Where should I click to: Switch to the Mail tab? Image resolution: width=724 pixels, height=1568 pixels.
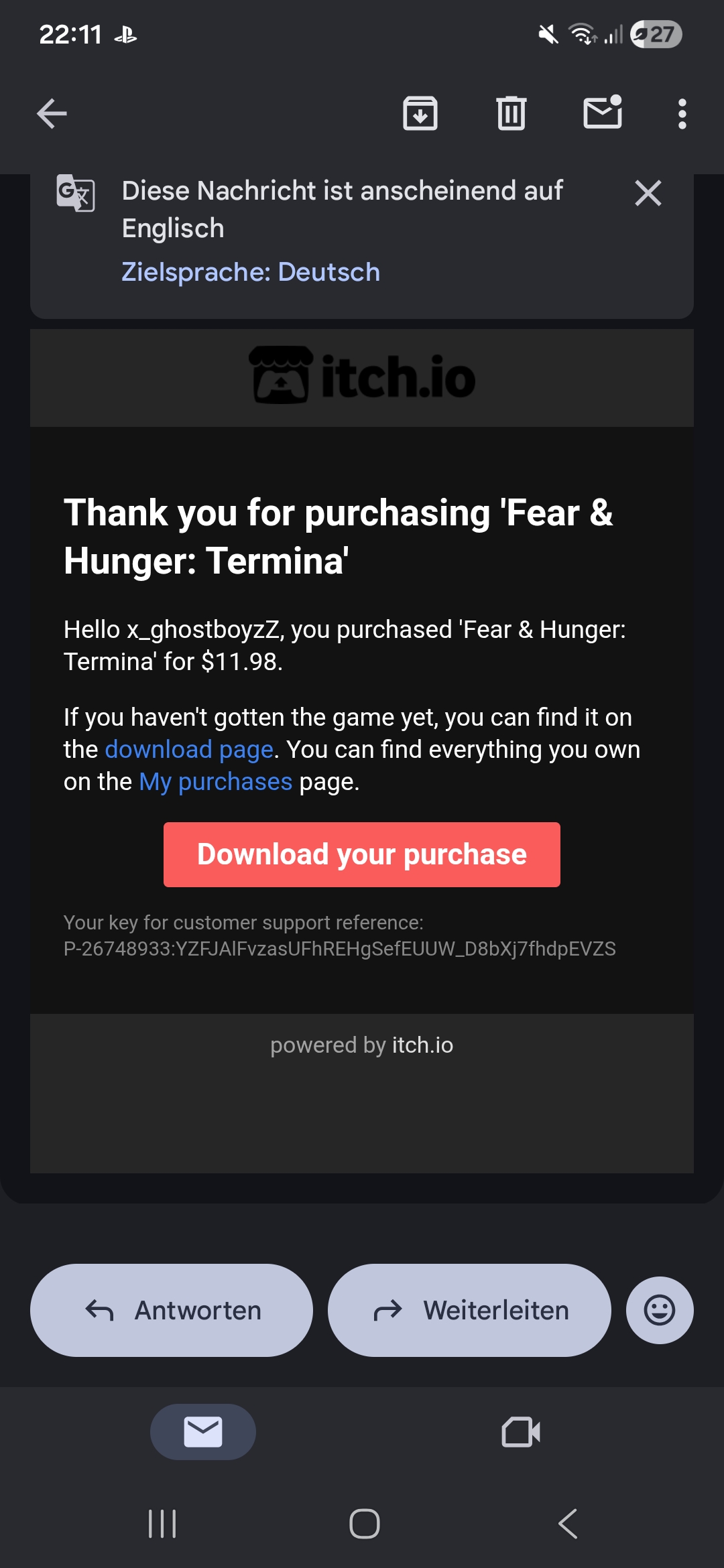click(203, 1432)
